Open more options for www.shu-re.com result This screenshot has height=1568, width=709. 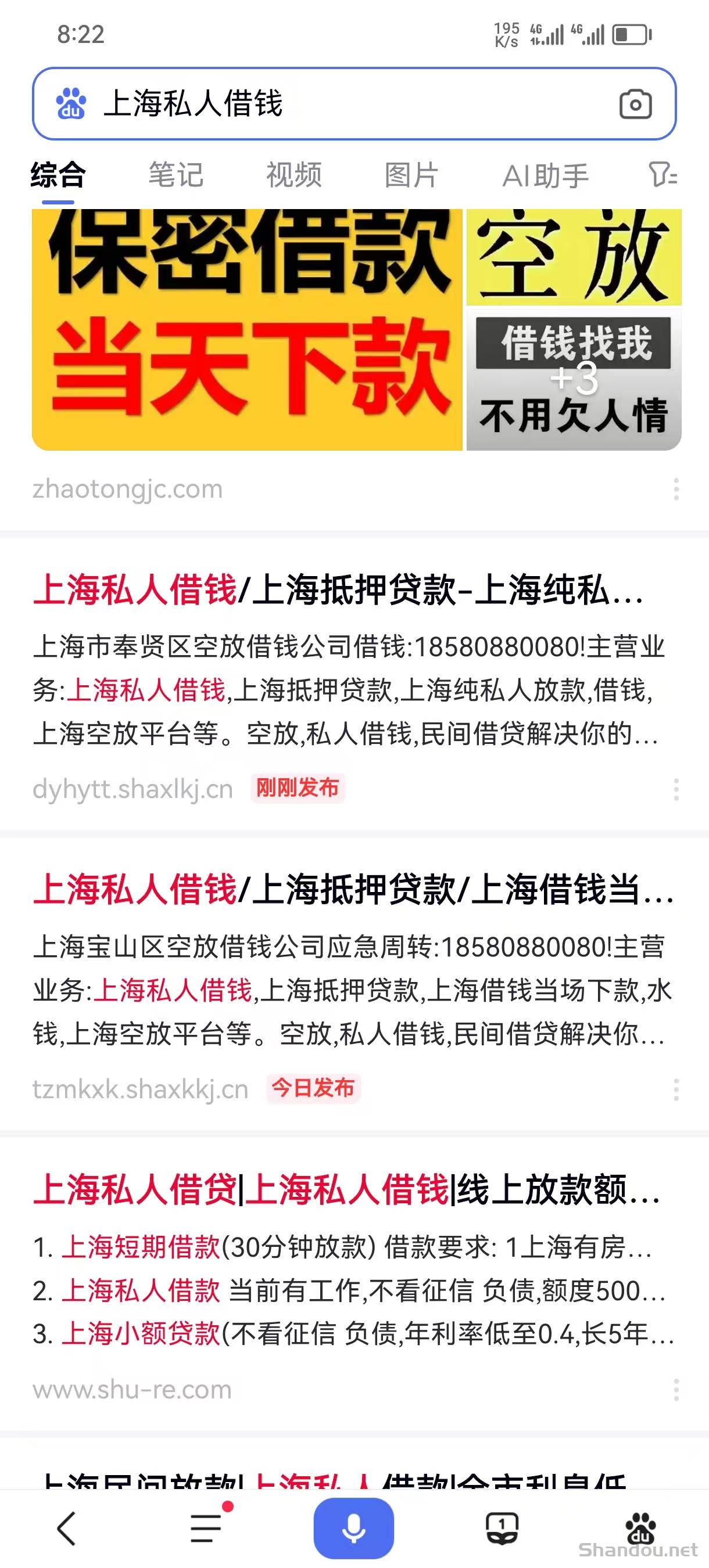pyautogui.click(x=676, y=1390)
